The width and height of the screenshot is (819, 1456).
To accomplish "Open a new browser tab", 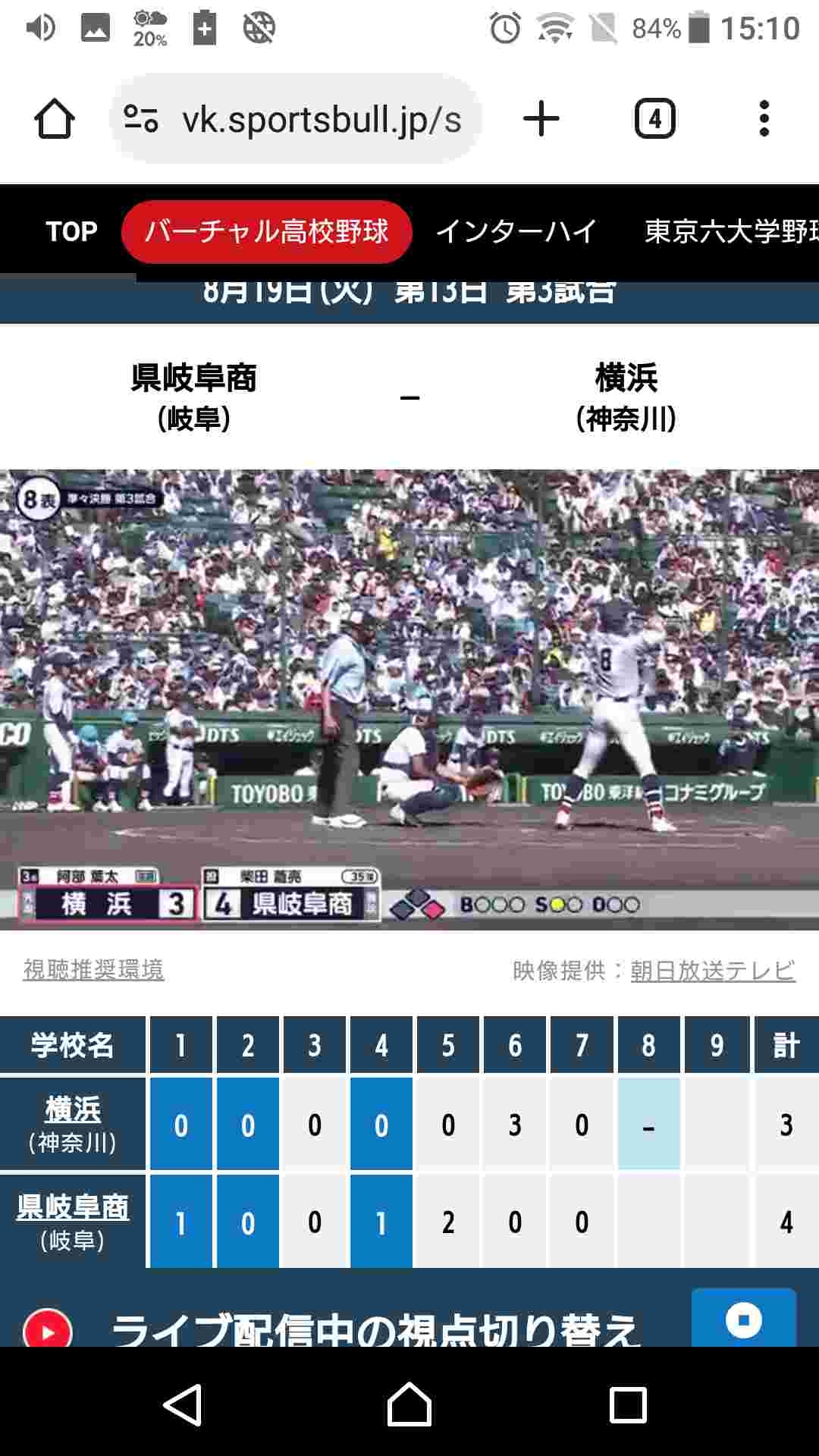I will (541, 120).
